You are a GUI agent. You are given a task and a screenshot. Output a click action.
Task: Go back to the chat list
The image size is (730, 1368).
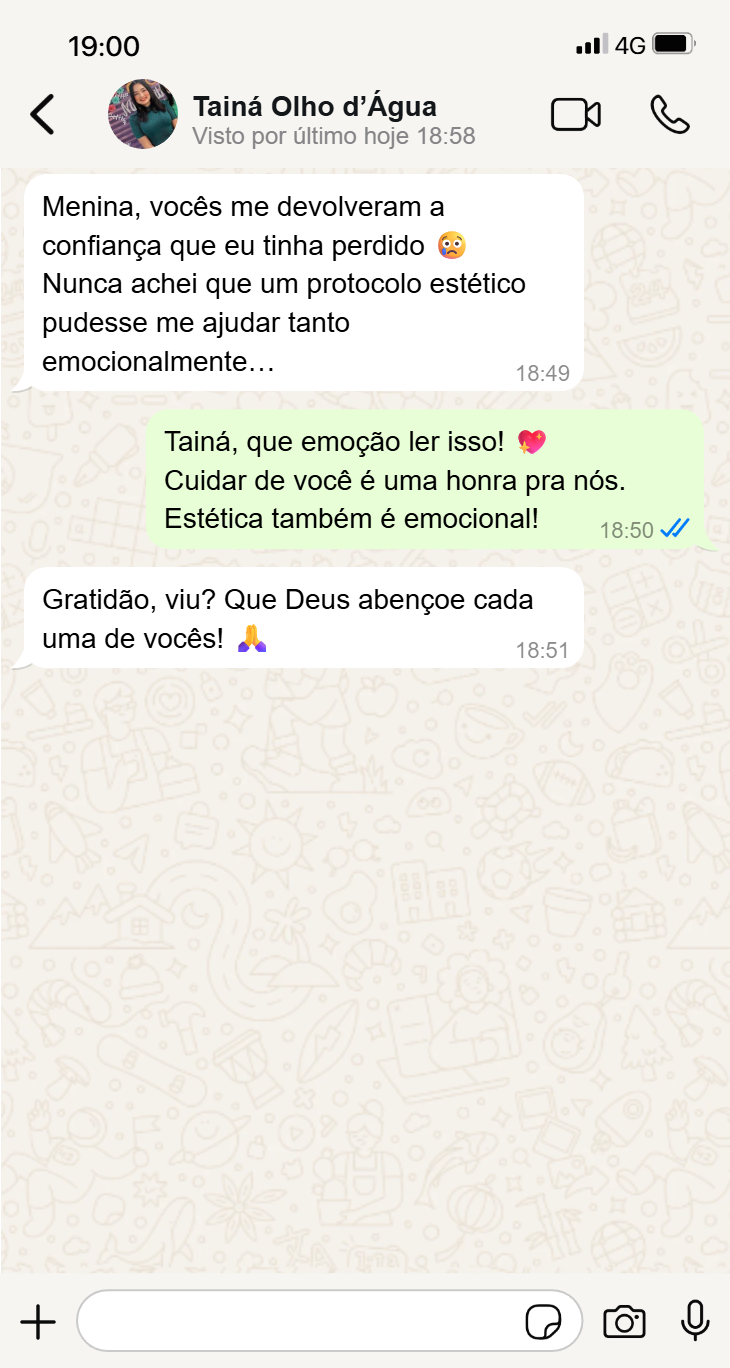[42, 114]
